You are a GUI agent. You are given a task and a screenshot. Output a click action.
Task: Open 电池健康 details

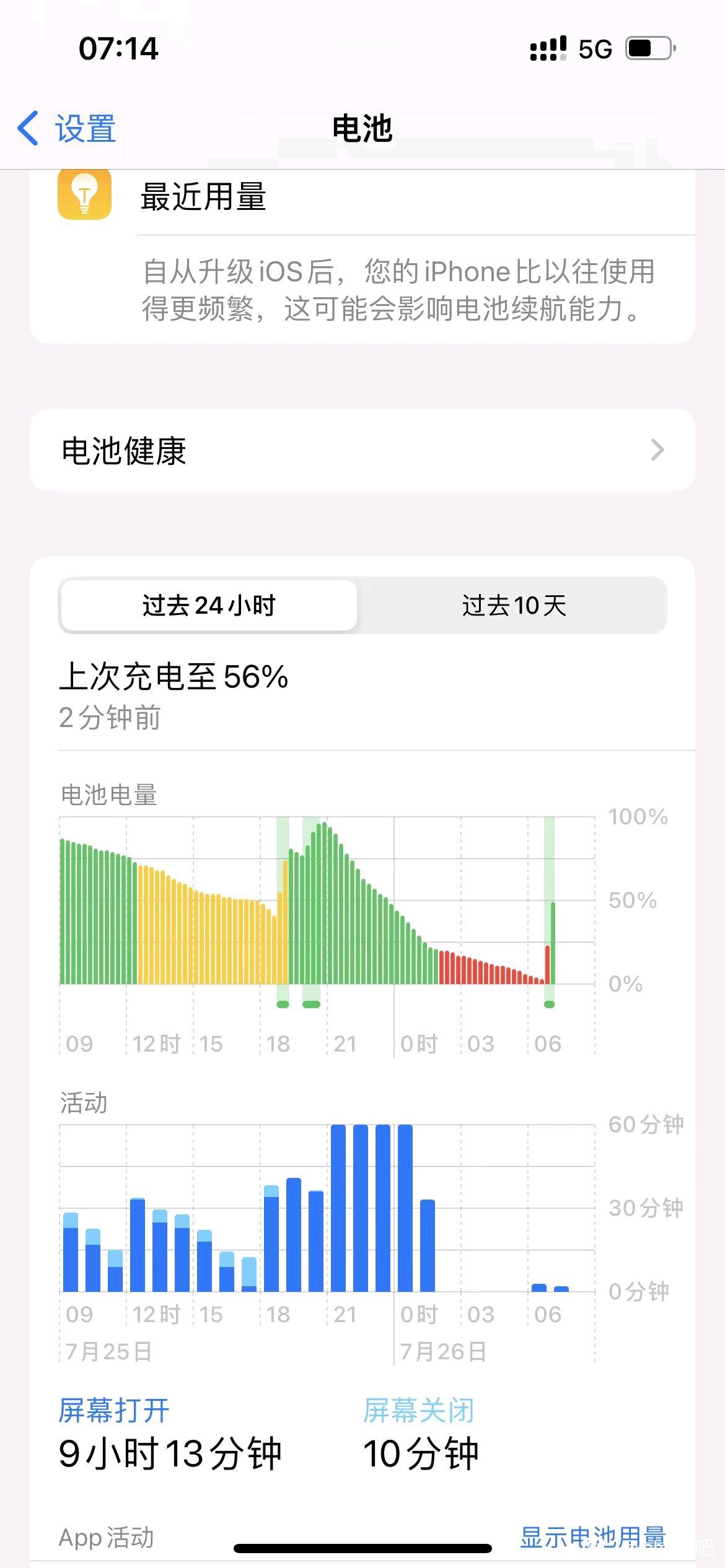pos(362,450)
